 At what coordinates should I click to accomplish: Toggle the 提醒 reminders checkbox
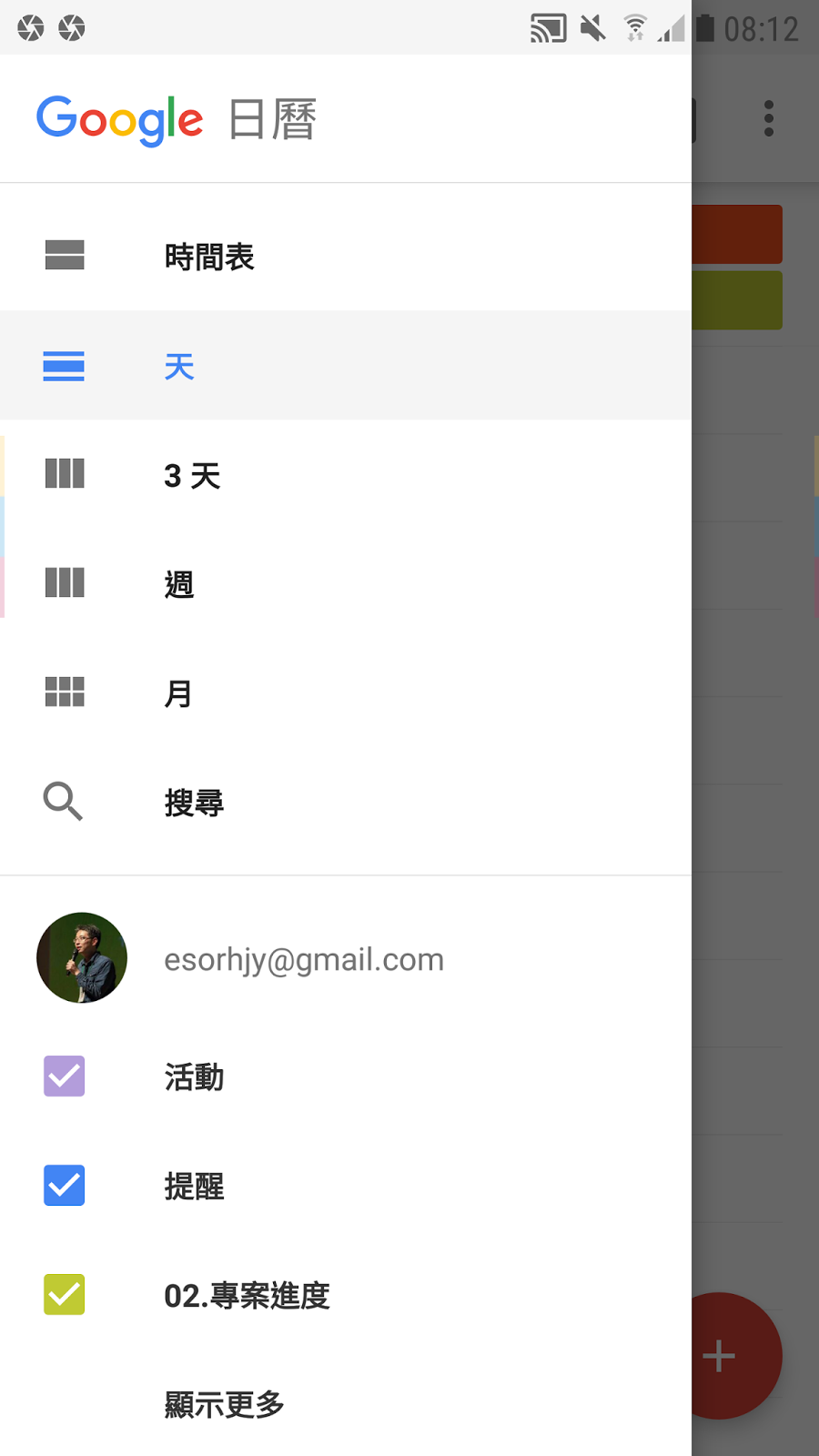[x=65, y=1186]
